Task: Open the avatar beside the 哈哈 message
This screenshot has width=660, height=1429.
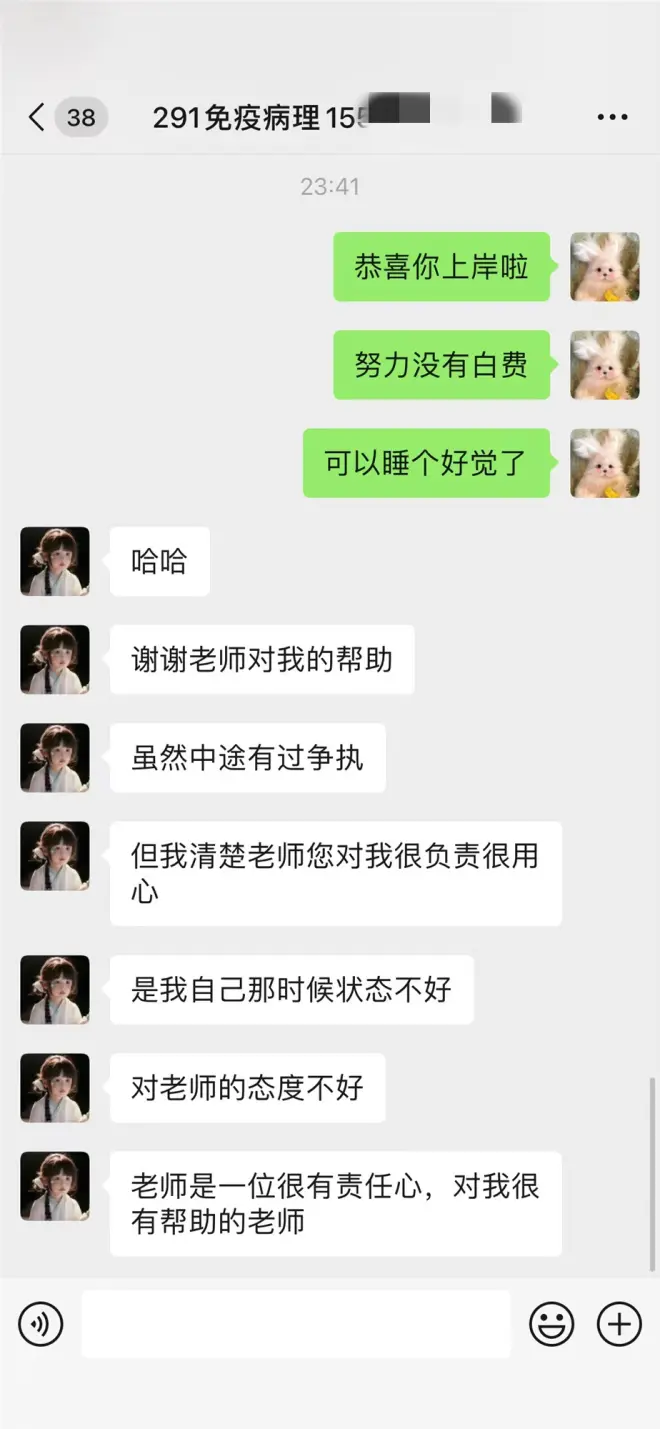Action: coord(55,562)
